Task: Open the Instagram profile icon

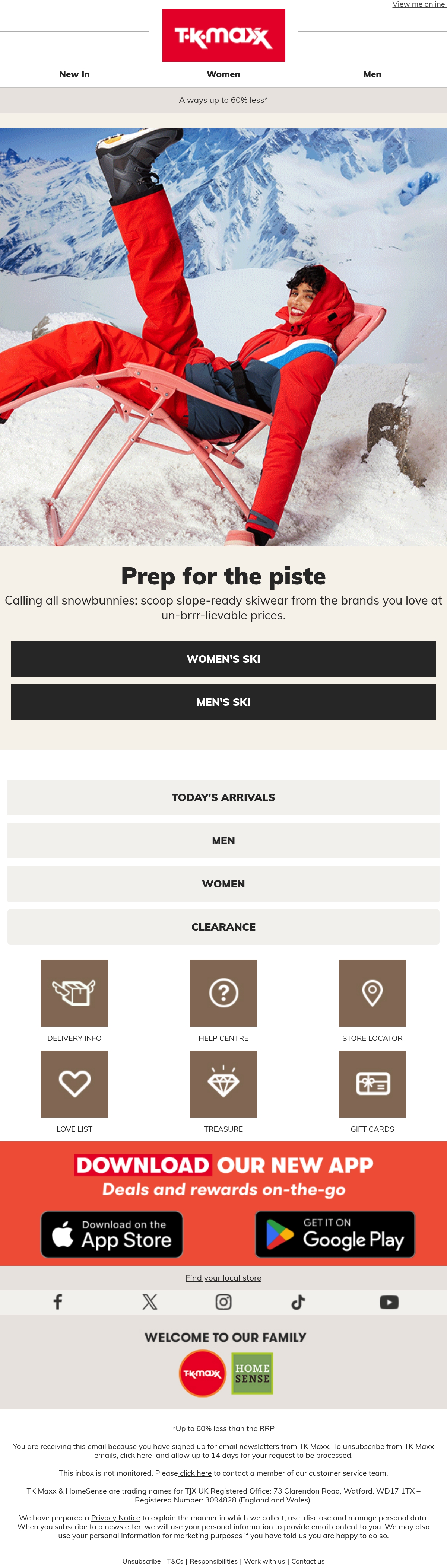Action: 223,1302
